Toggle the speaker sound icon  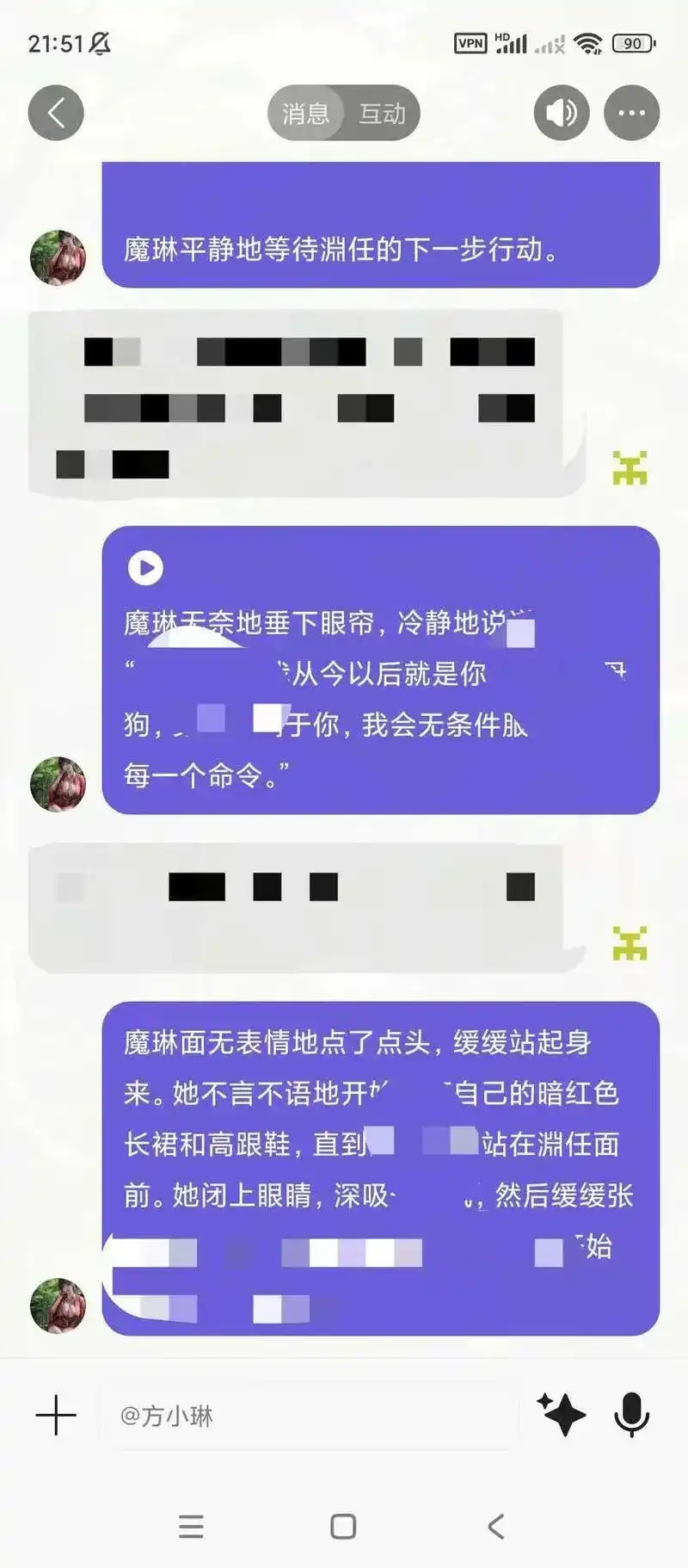(x=561, y=113)
